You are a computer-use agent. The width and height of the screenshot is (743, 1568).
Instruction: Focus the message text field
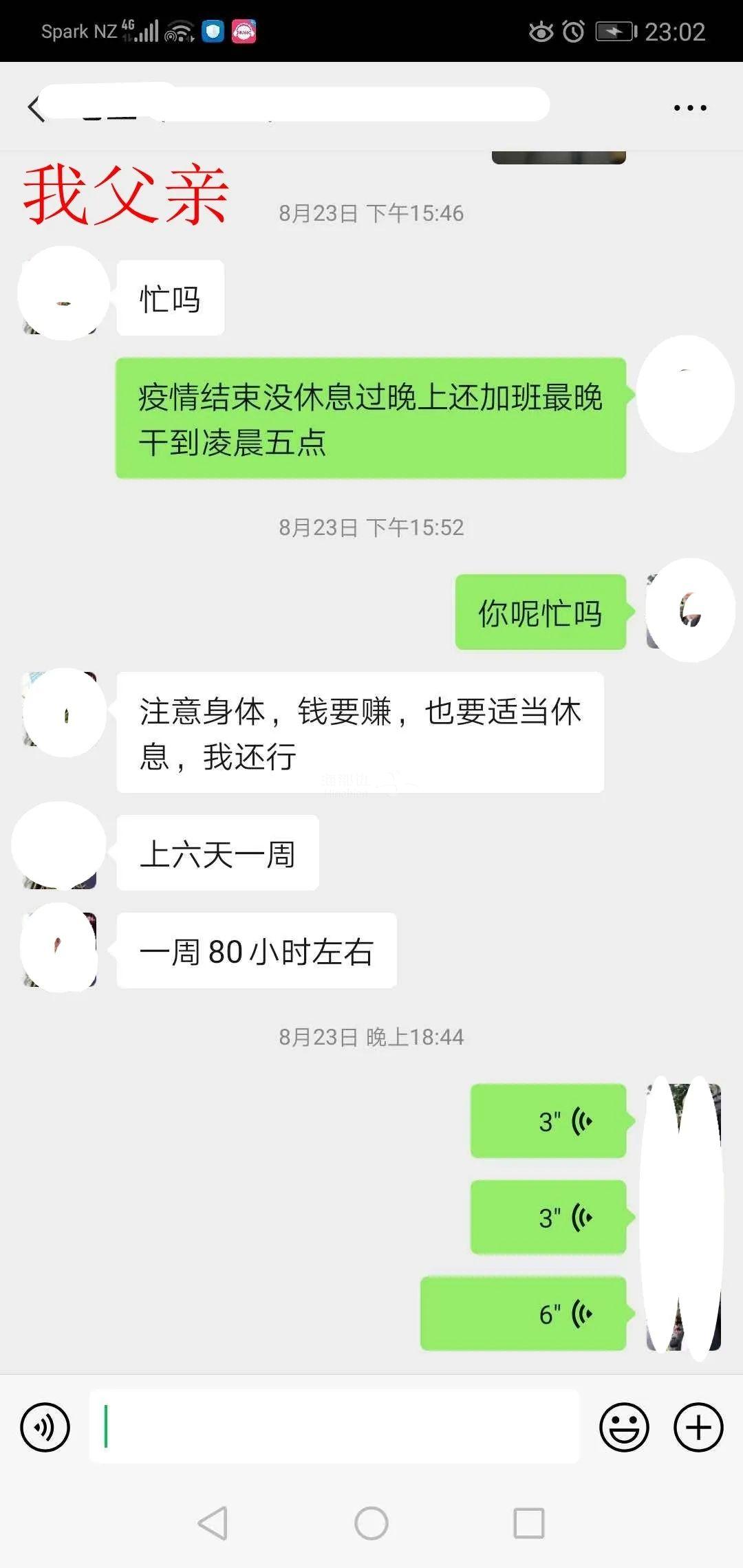[x=334, y=1426]
